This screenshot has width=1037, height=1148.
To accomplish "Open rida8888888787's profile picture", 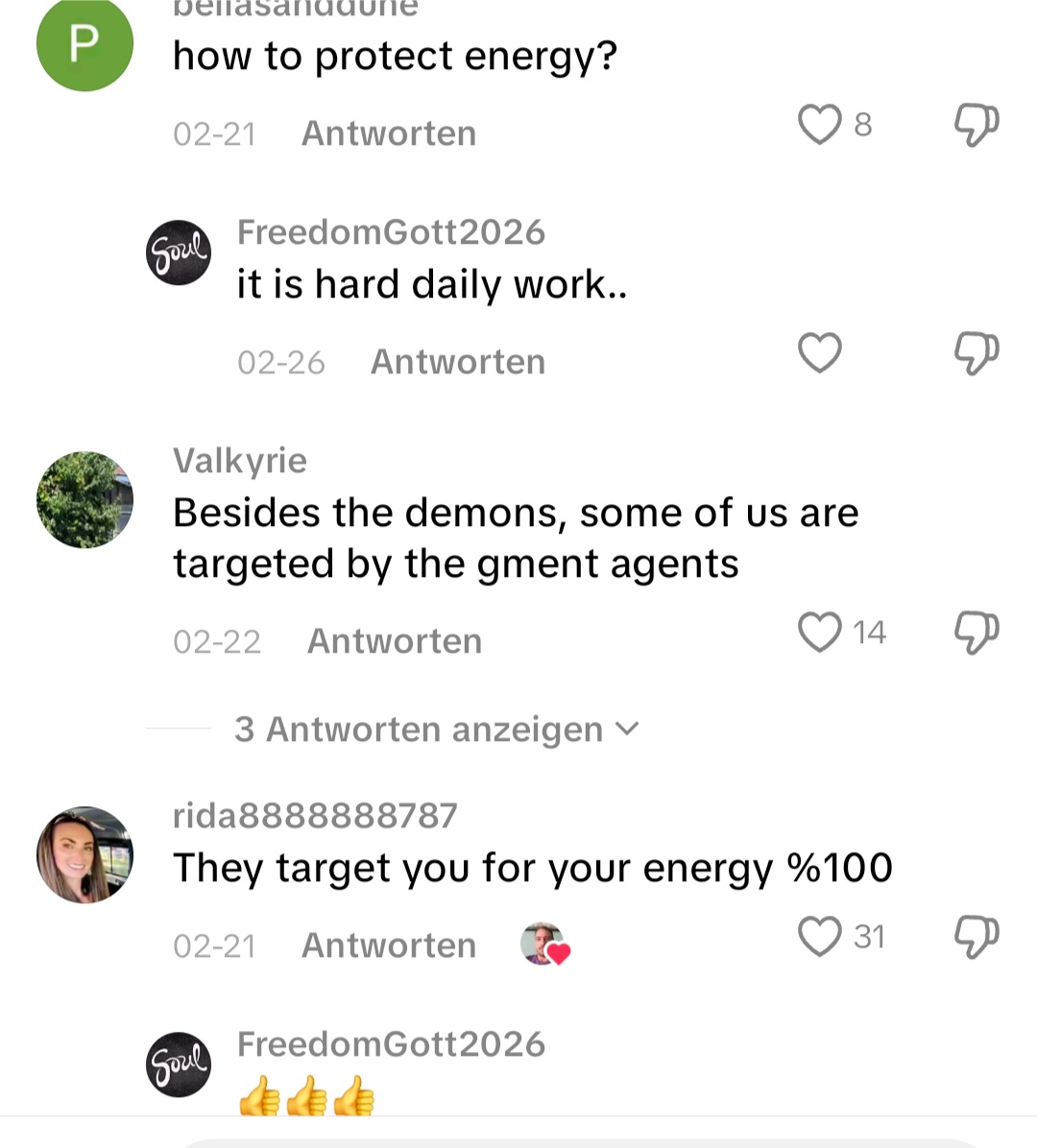I will [x=84, y=854].
